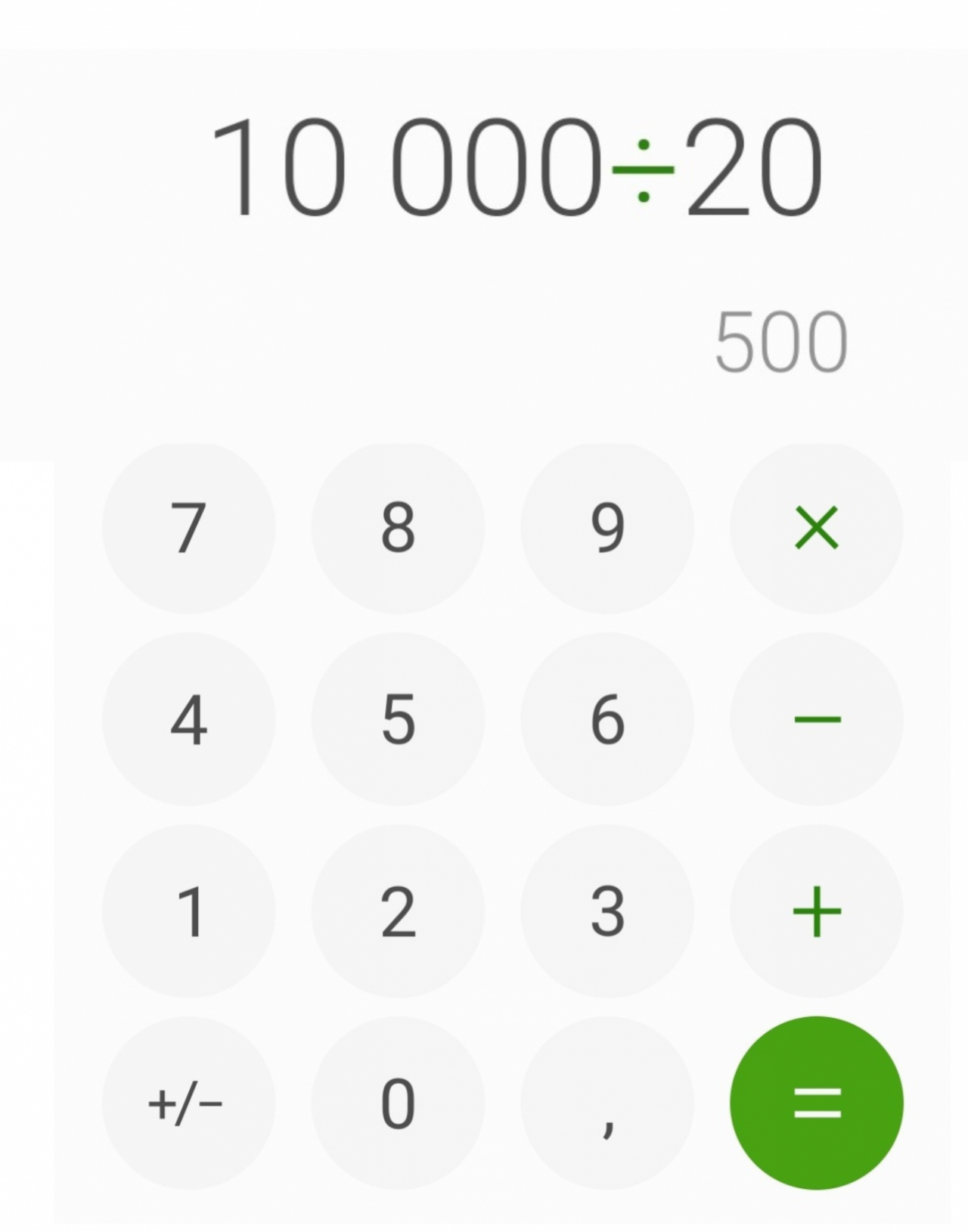Enter digit 8
Viewport: 968px width, 1232px height.
coord(398,527)
